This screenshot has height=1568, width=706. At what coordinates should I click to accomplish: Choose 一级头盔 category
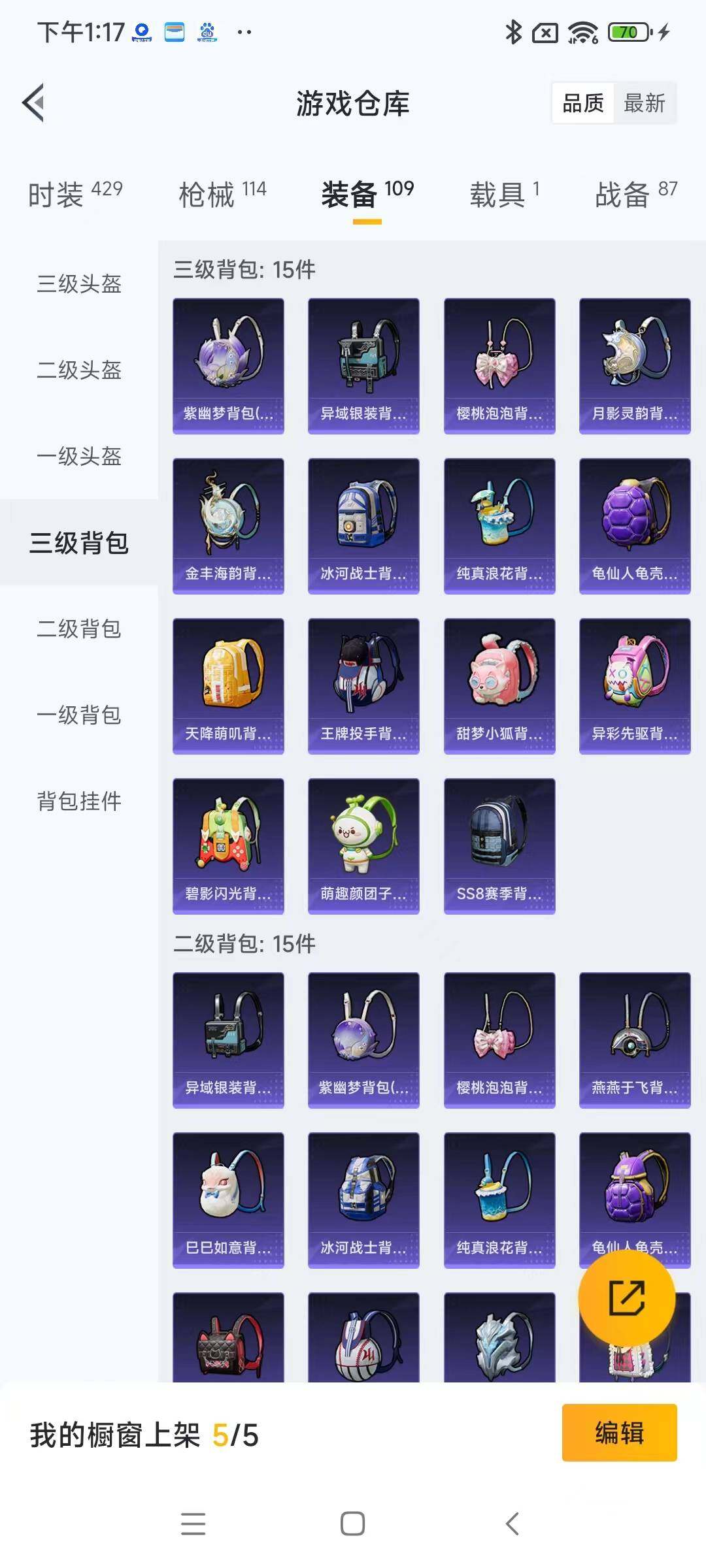click(x=79, y=456)
